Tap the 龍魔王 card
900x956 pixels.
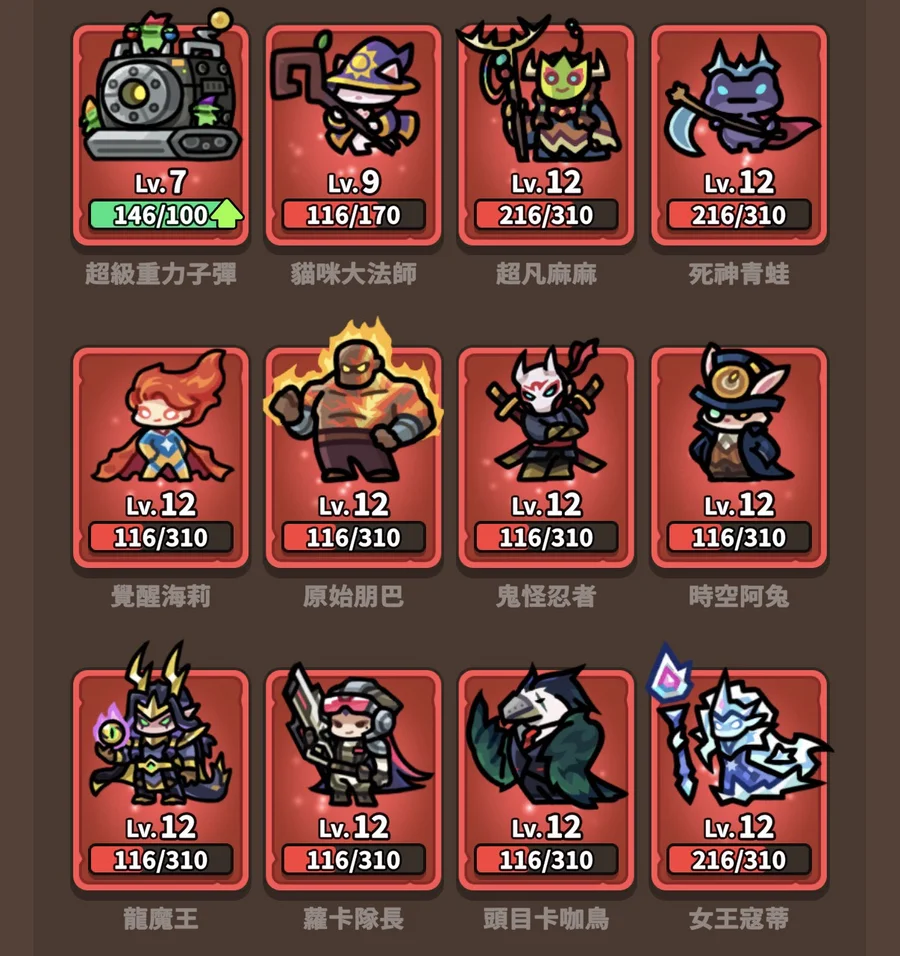click(161, 780)
